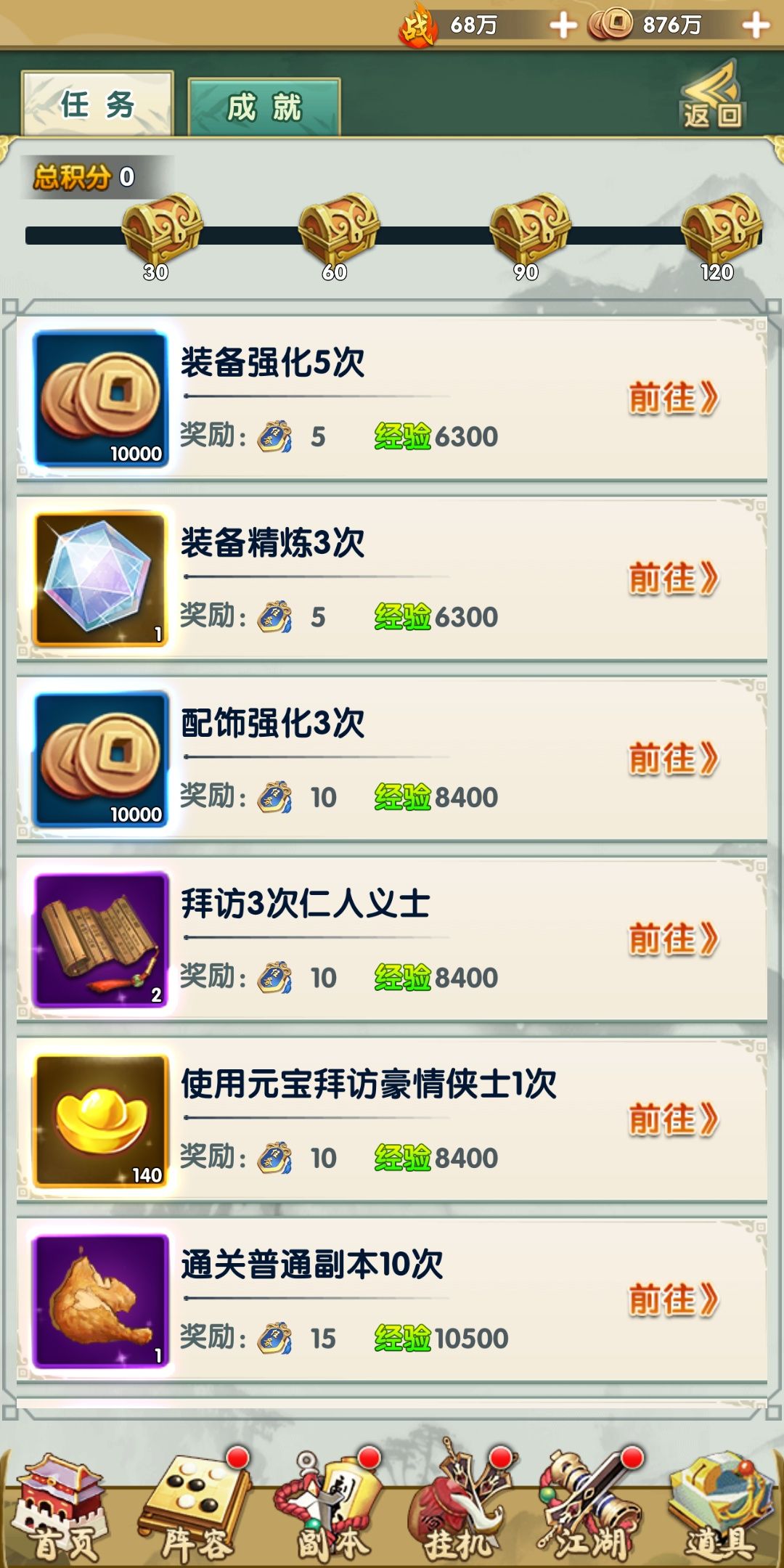
Task: Go to 通关普通副本10次 task via 前往
Action: [x=673, y=1299]
